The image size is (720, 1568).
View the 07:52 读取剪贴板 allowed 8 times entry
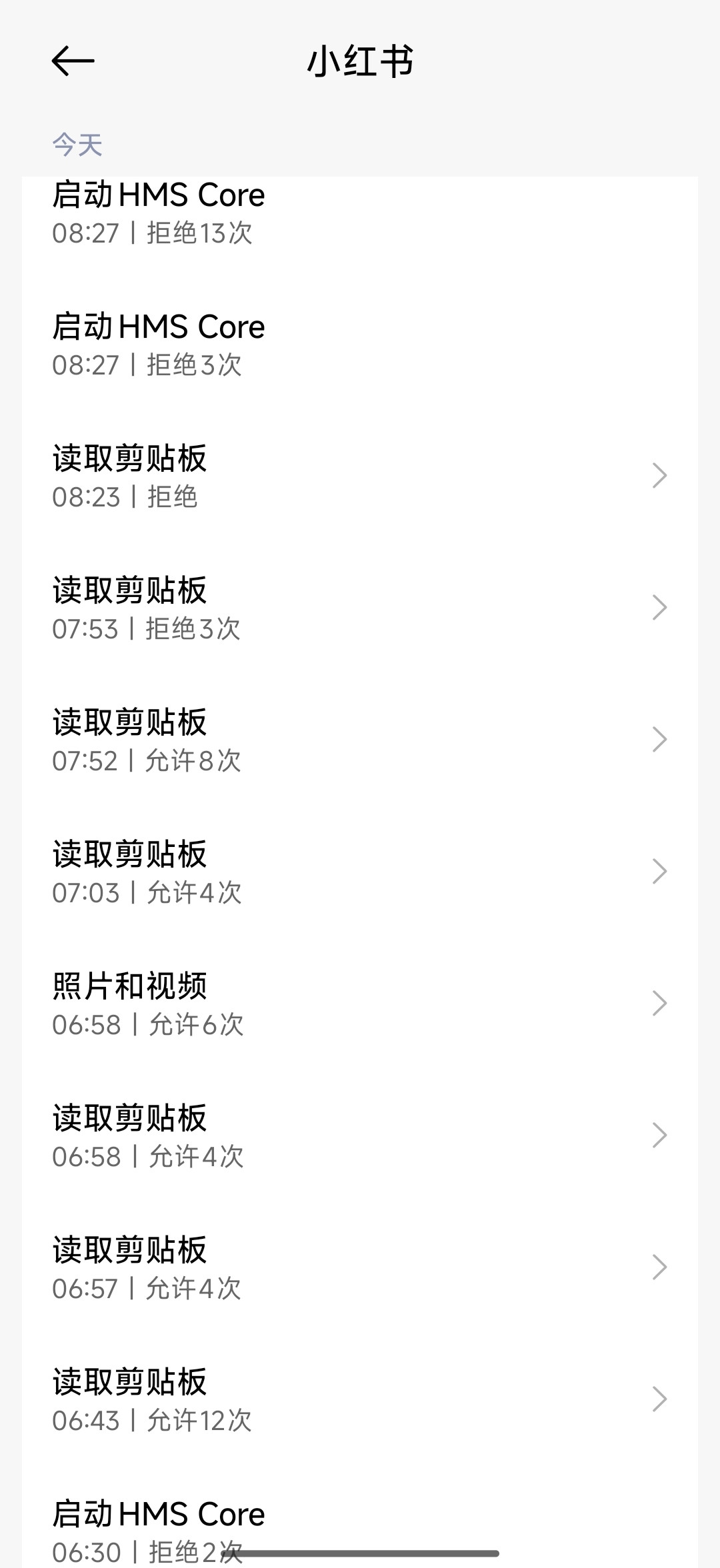[x=360, y=740]
